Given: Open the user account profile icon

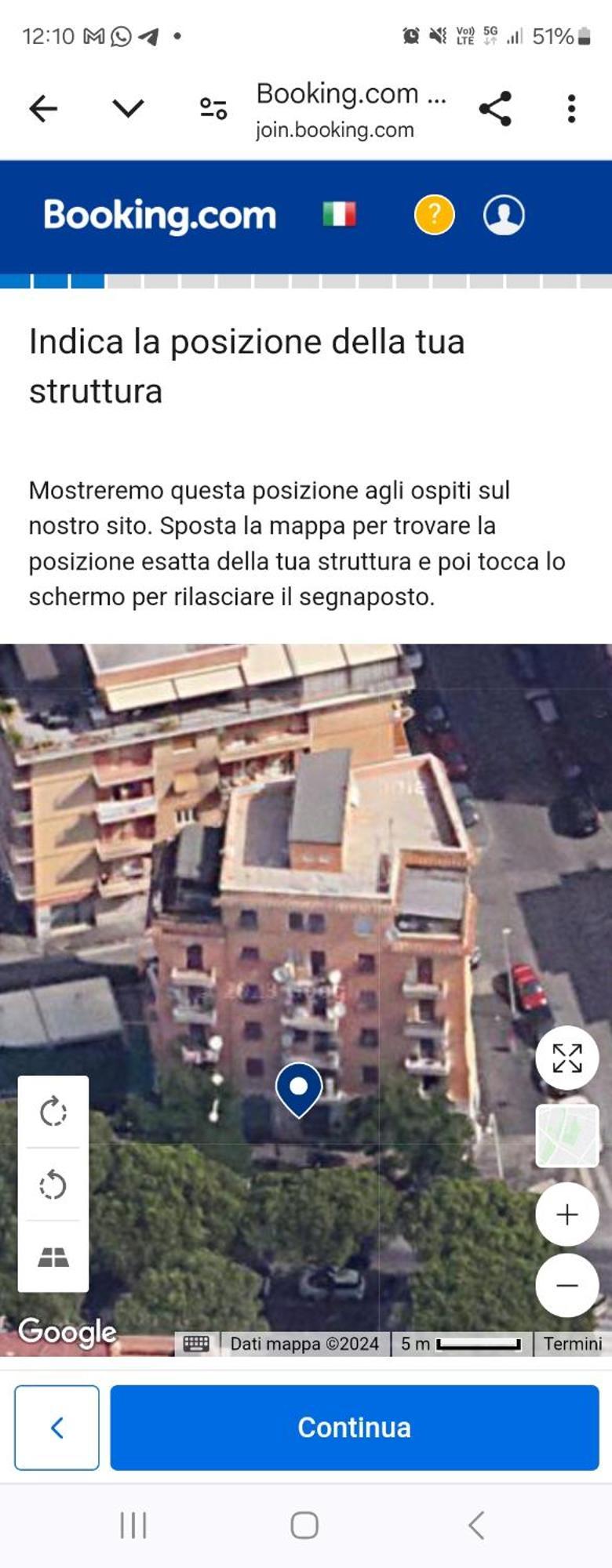Looking at the screenshot, I should [x=504, y=214].
